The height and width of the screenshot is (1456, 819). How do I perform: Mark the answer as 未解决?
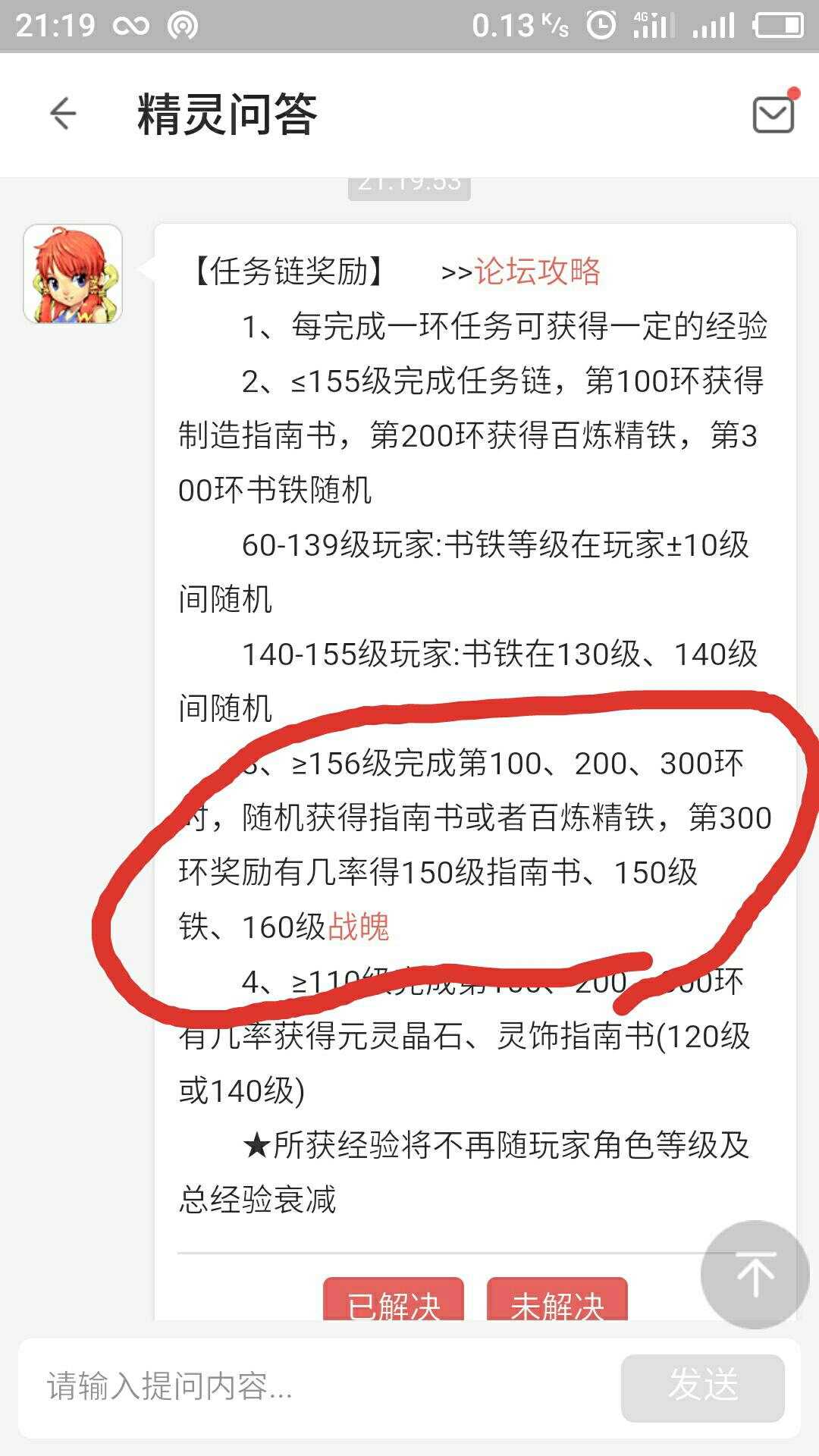coord(557,1301)
